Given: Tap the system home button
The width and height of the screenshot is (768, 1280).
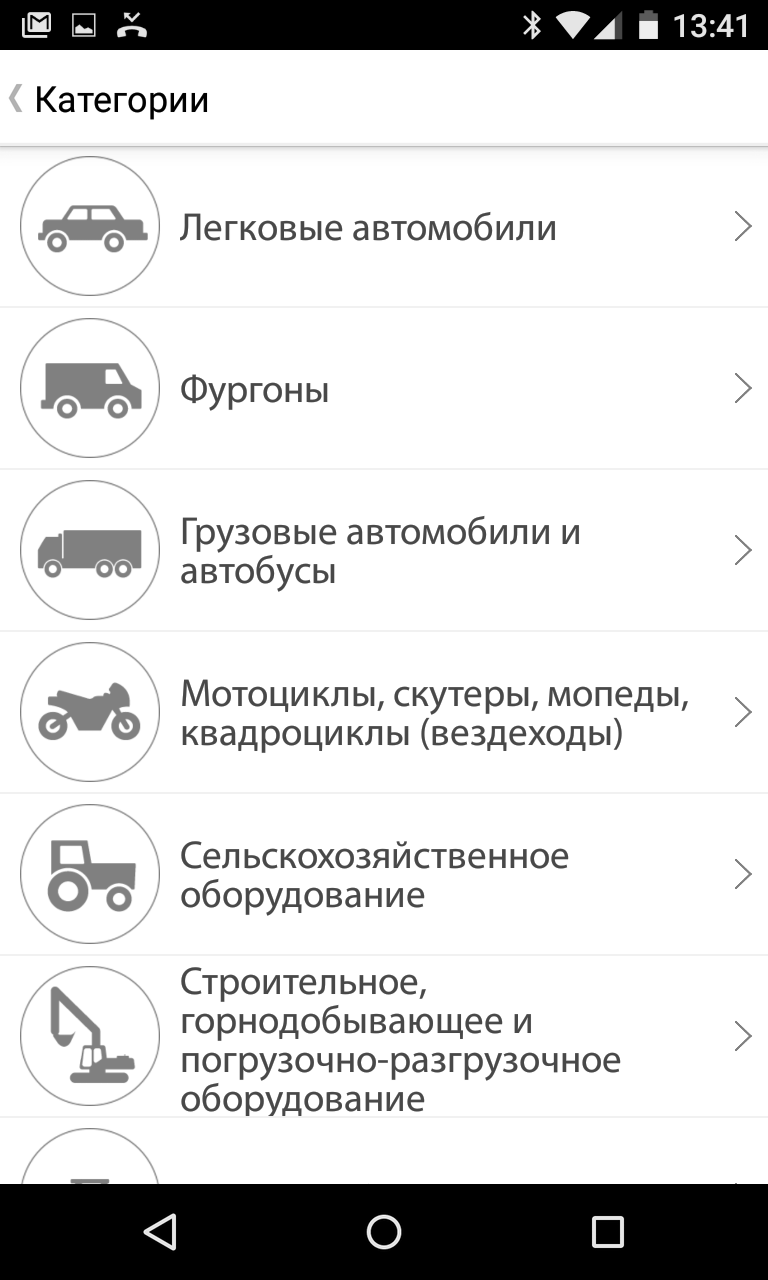Looking at the screenshot, I should 384,1232.
